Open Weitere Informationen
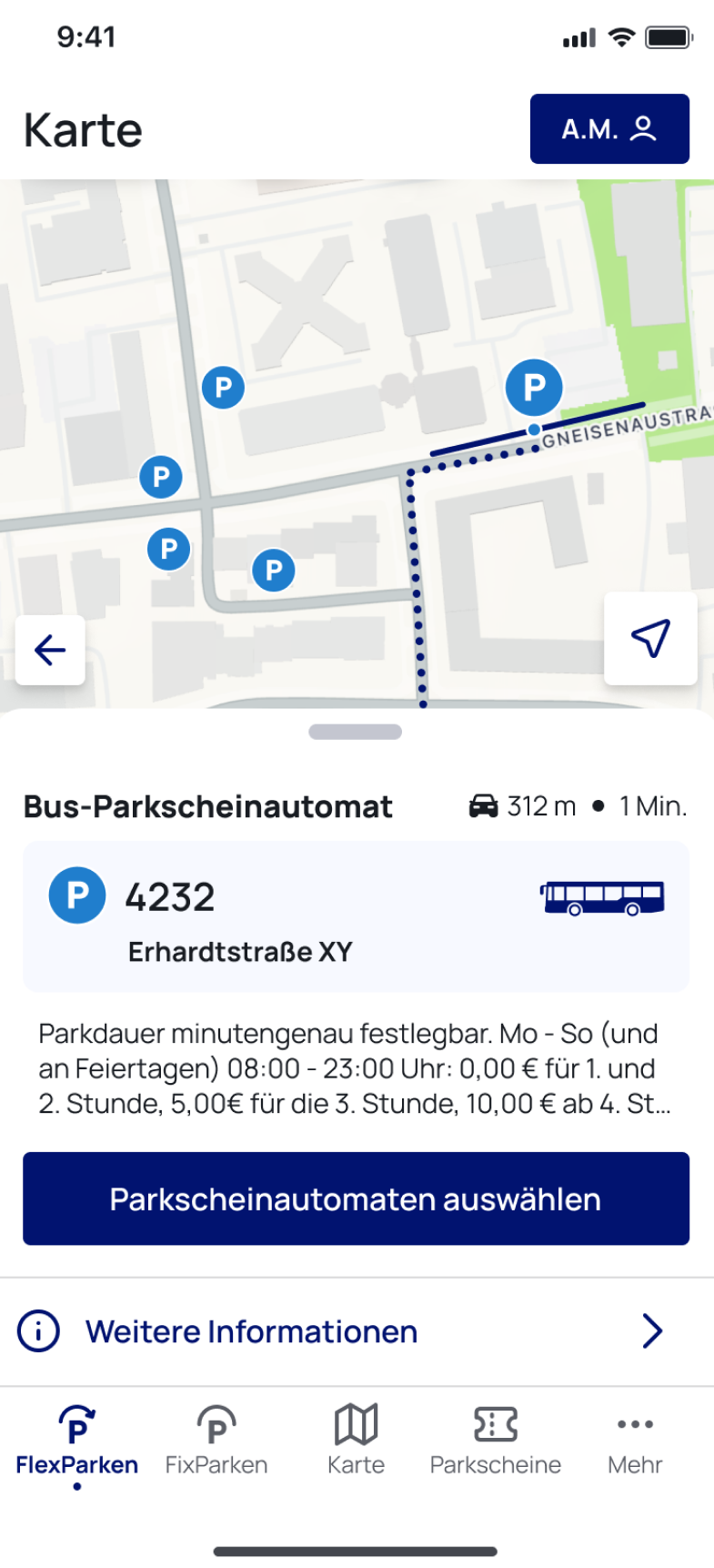 pyautogui.click(x=356, y=1331)
